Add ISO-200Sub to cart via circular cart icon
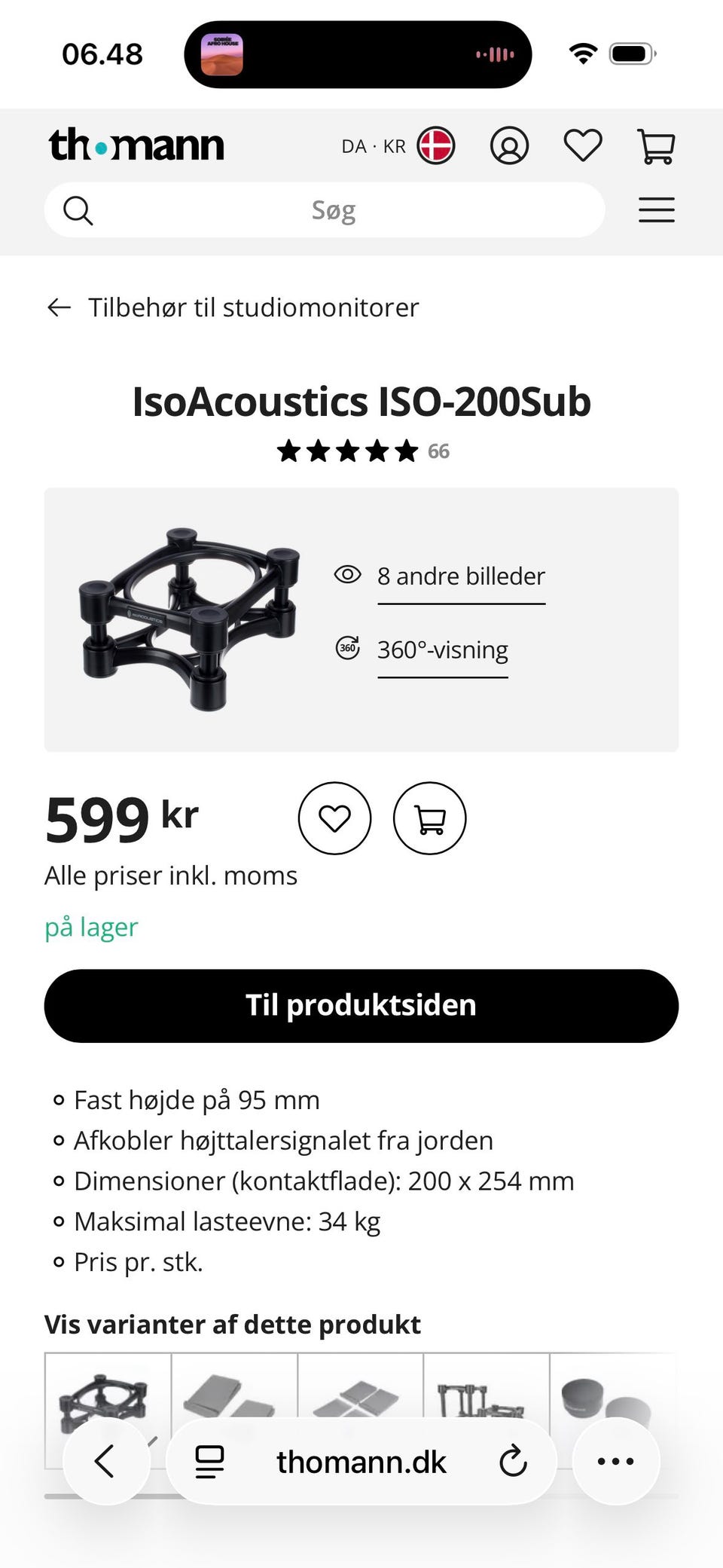Viewport: 723px width, 1568px height. pos(429,818)
